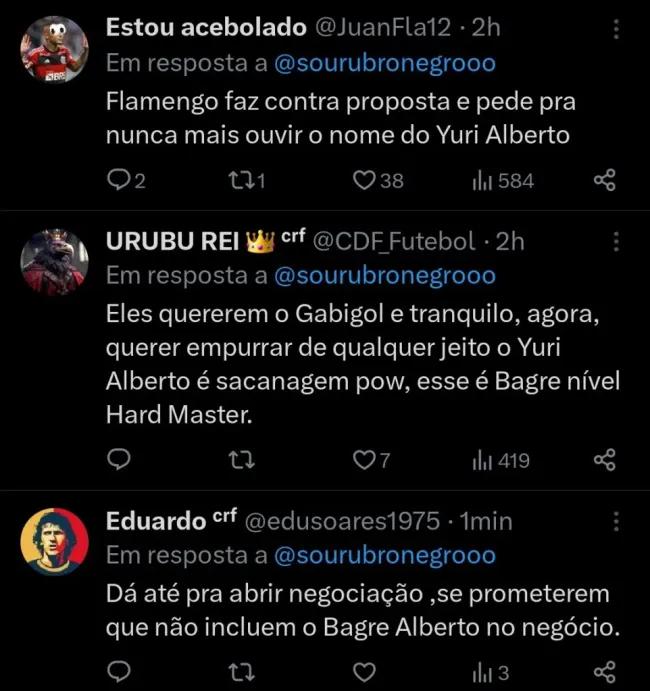Reply to URUBU REI's tweet

click(x=118, y=460)
